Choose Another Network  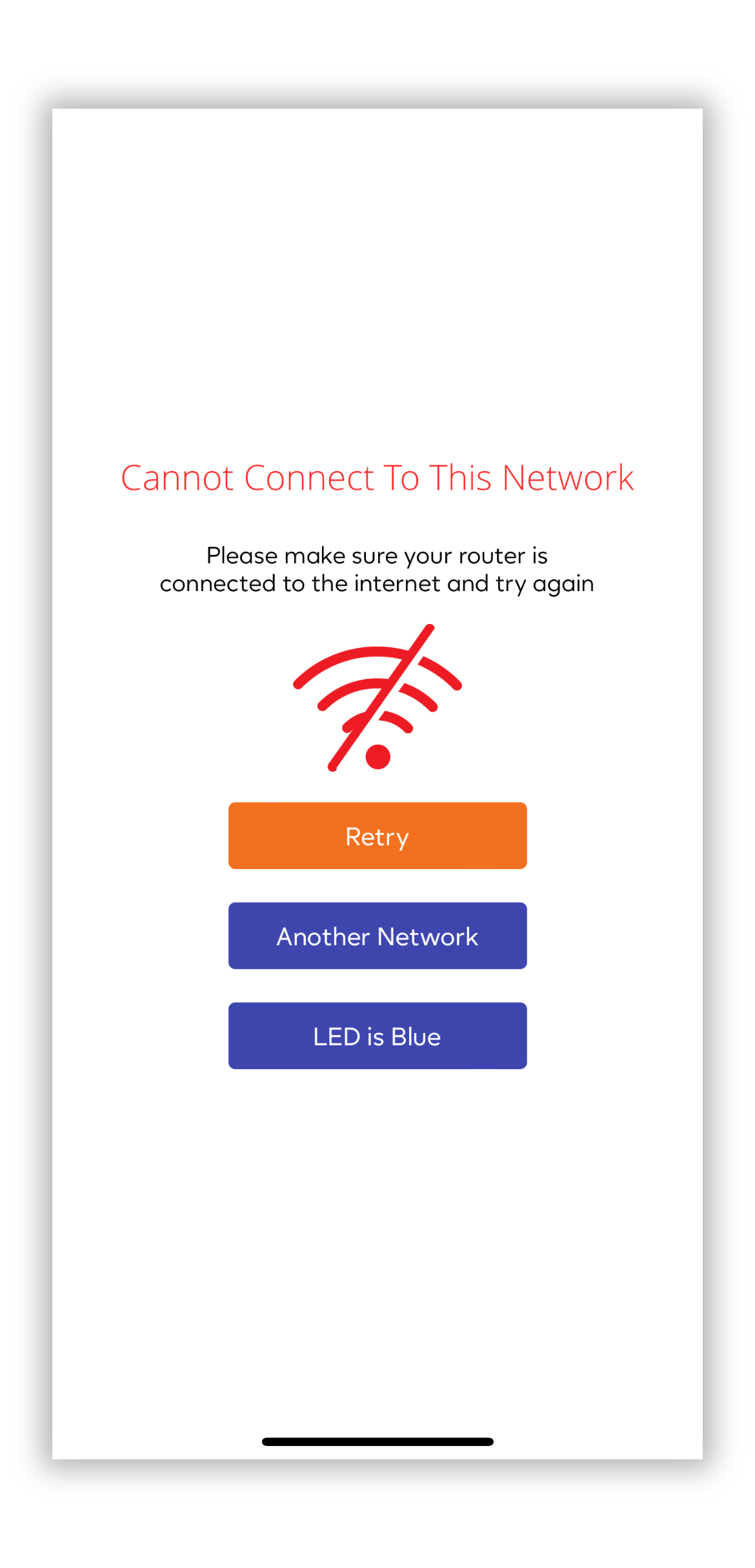[x=377, y=936]
